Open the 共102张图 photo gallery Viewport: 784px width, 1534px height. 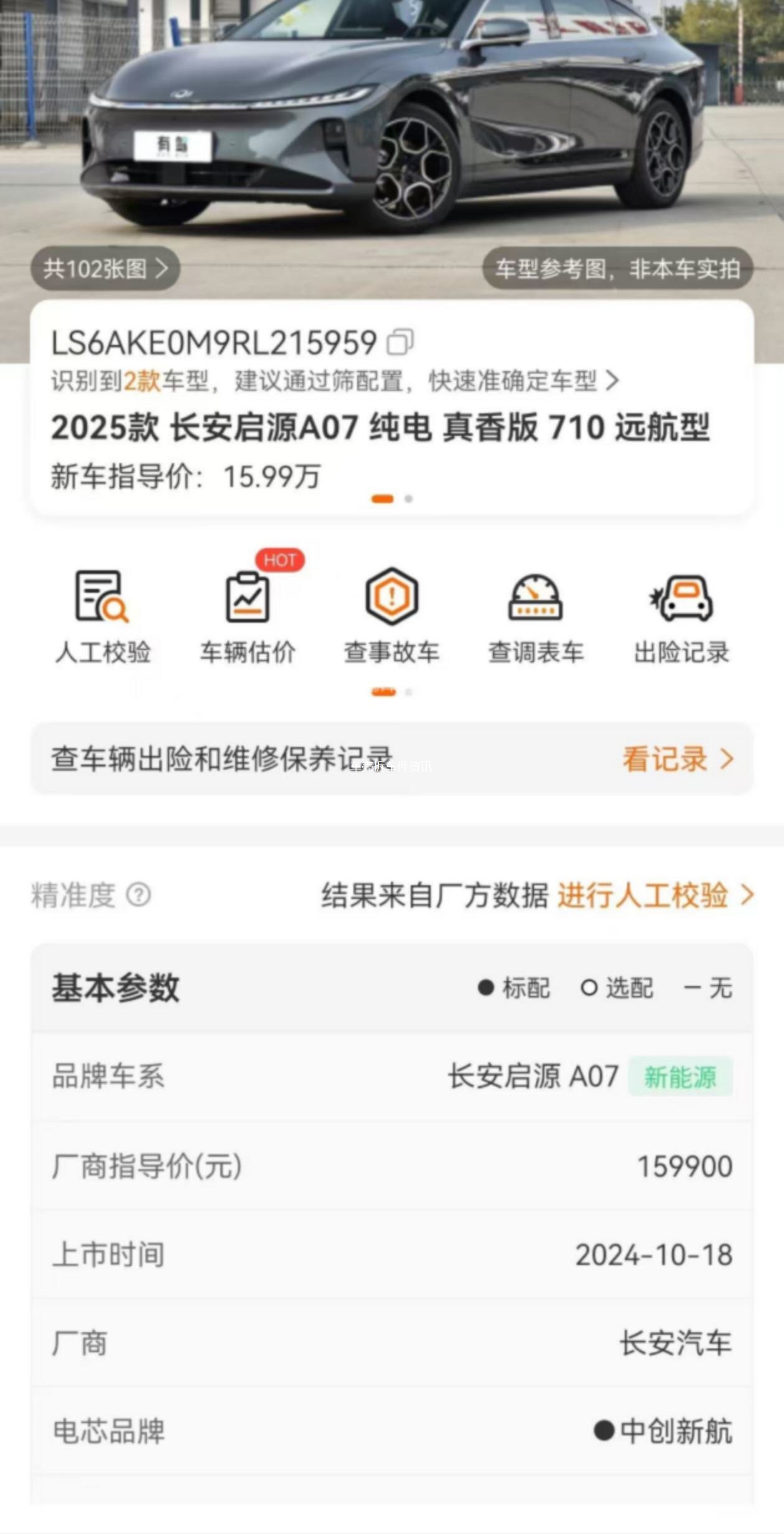105,269
